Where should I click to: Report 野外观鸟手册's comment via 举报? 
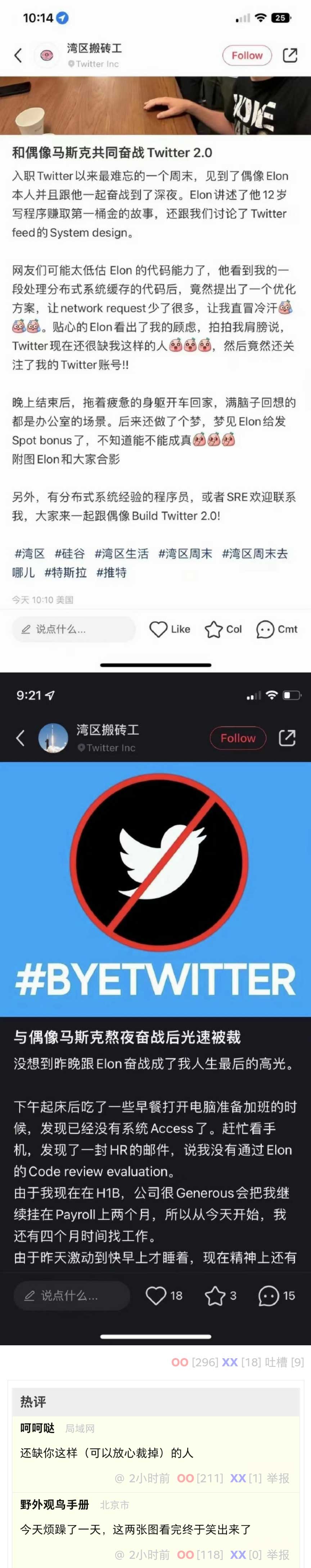pos(278,1554)
